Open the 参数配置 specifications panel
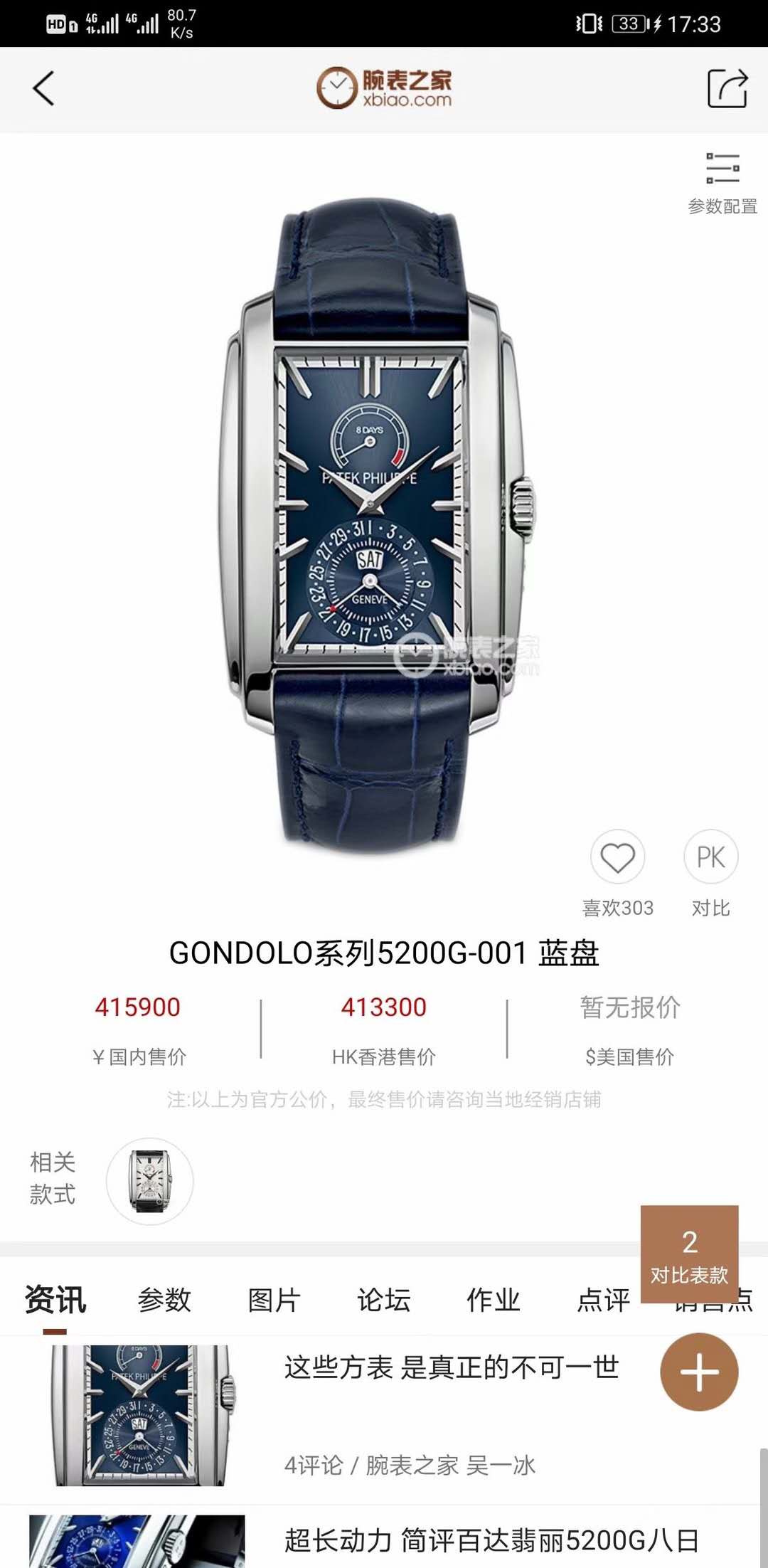The width and height of the screenshot is (768, 1568). click(722, 183)
